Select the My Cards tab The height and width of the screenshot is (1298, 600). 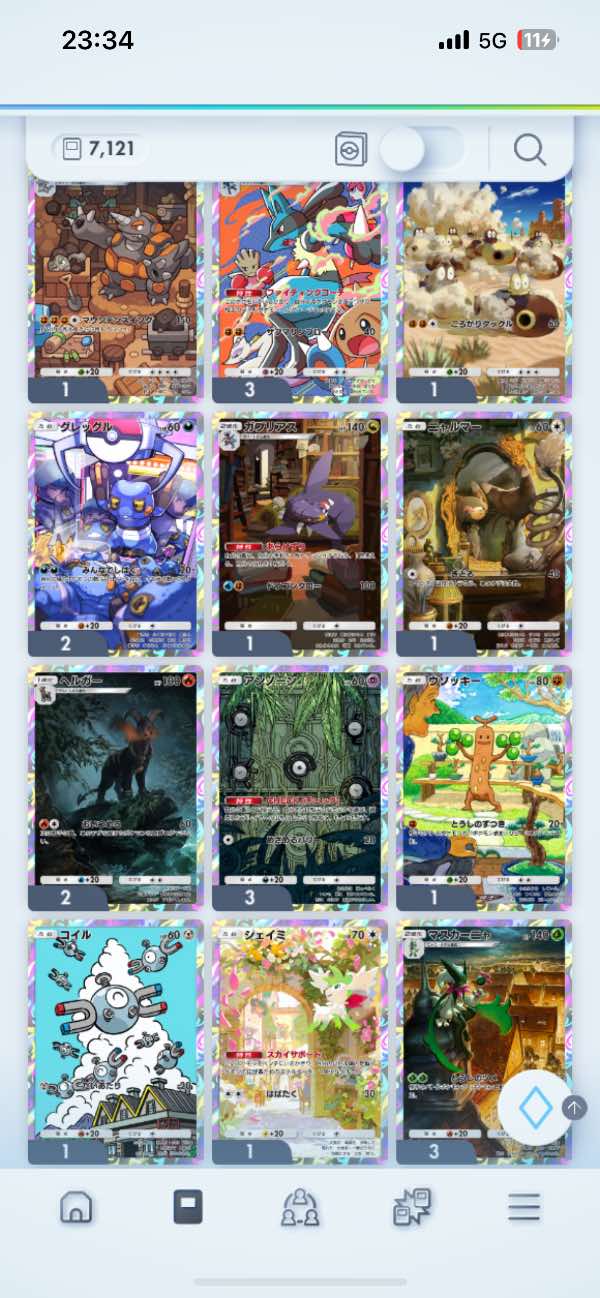tap(188, 1207)
